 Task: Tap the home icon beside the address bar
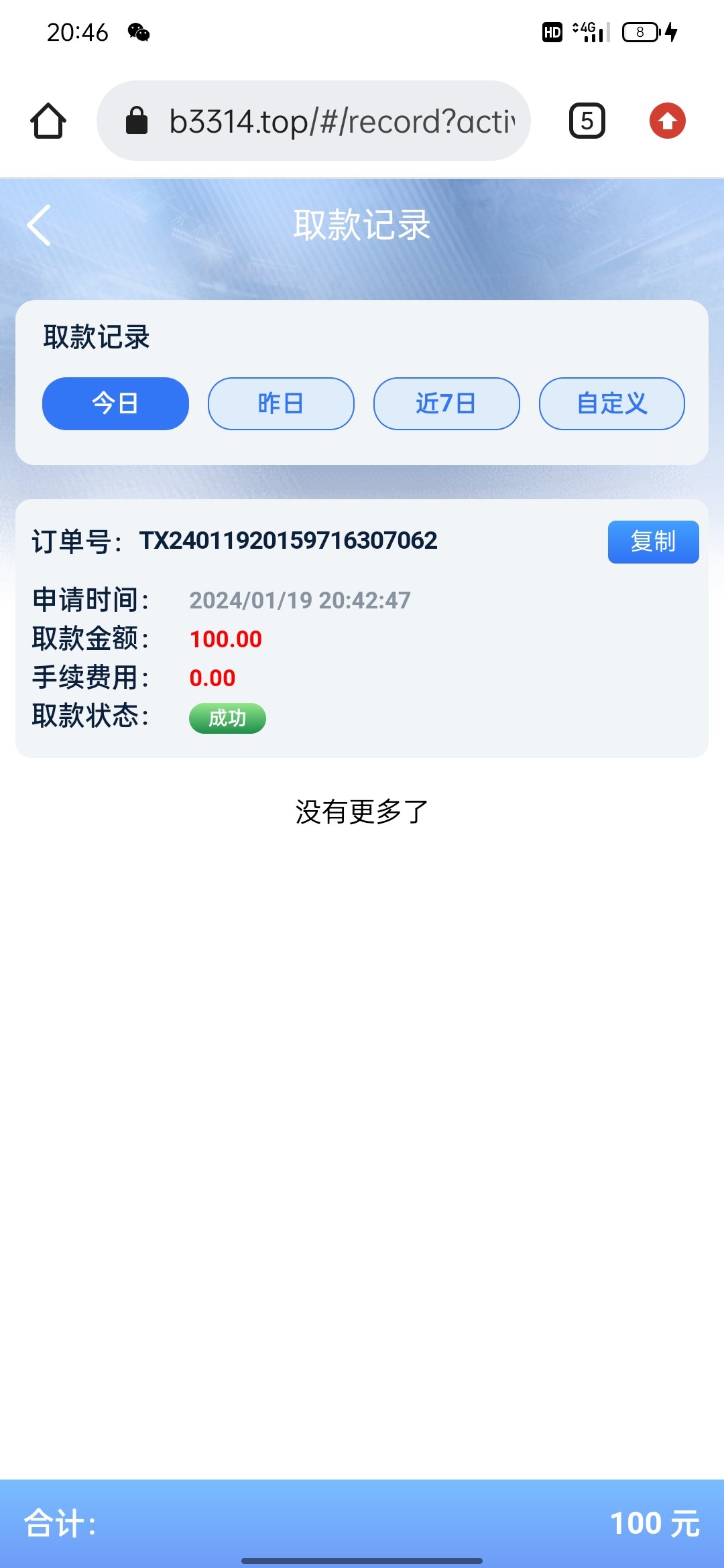click(x=48, y=121)
